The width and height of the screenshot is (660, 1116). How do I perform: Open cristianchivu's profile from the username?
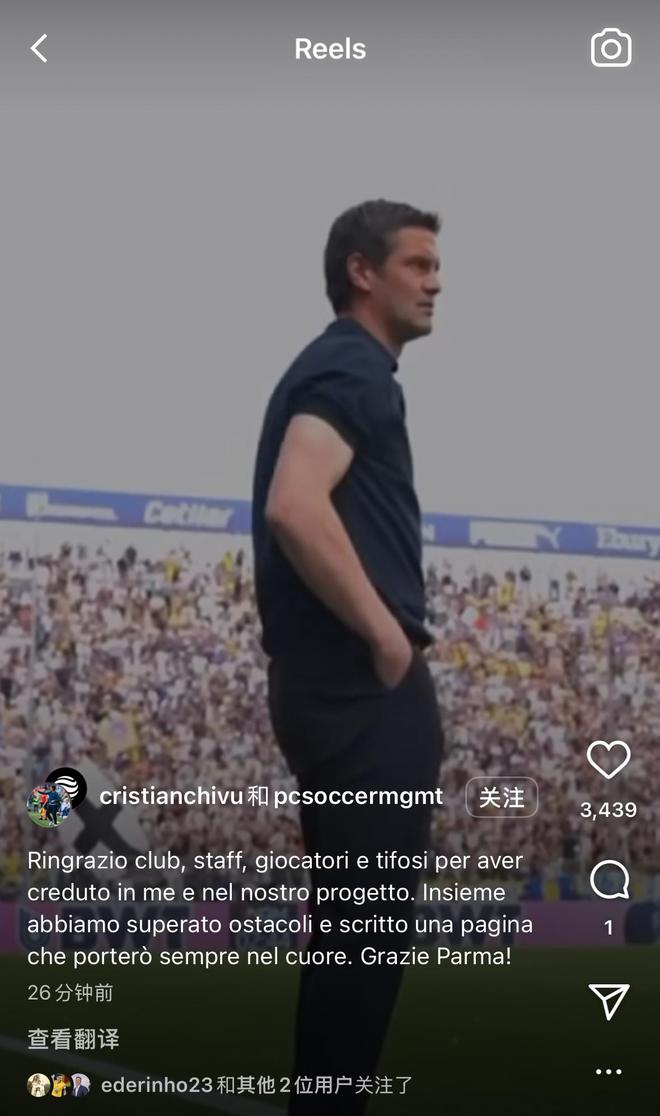[x=171, y=797]
